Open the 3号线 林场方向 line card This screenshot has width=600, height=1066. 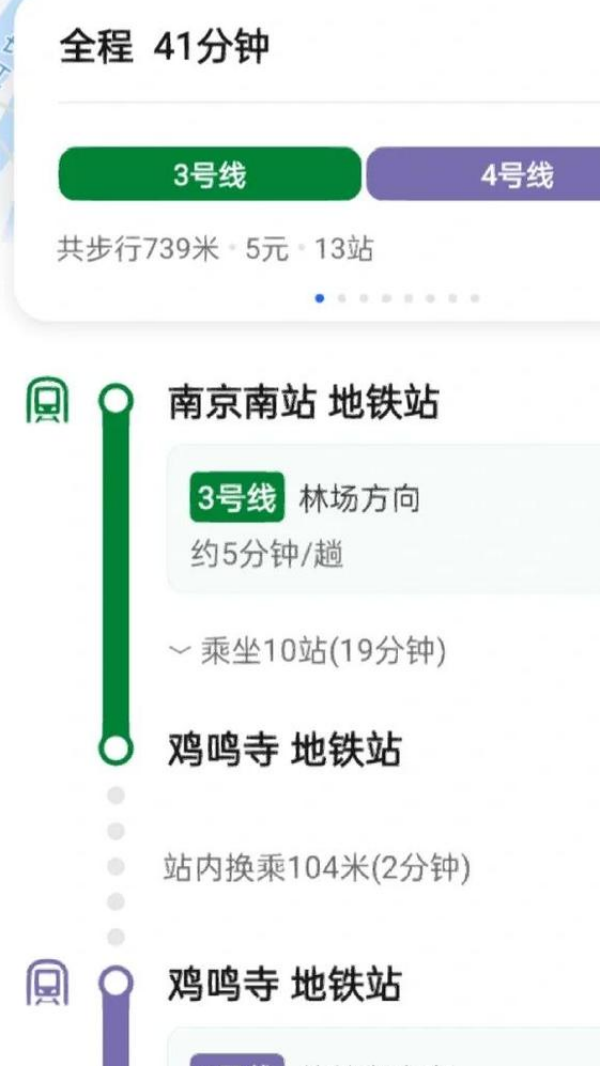coord(384,519)
